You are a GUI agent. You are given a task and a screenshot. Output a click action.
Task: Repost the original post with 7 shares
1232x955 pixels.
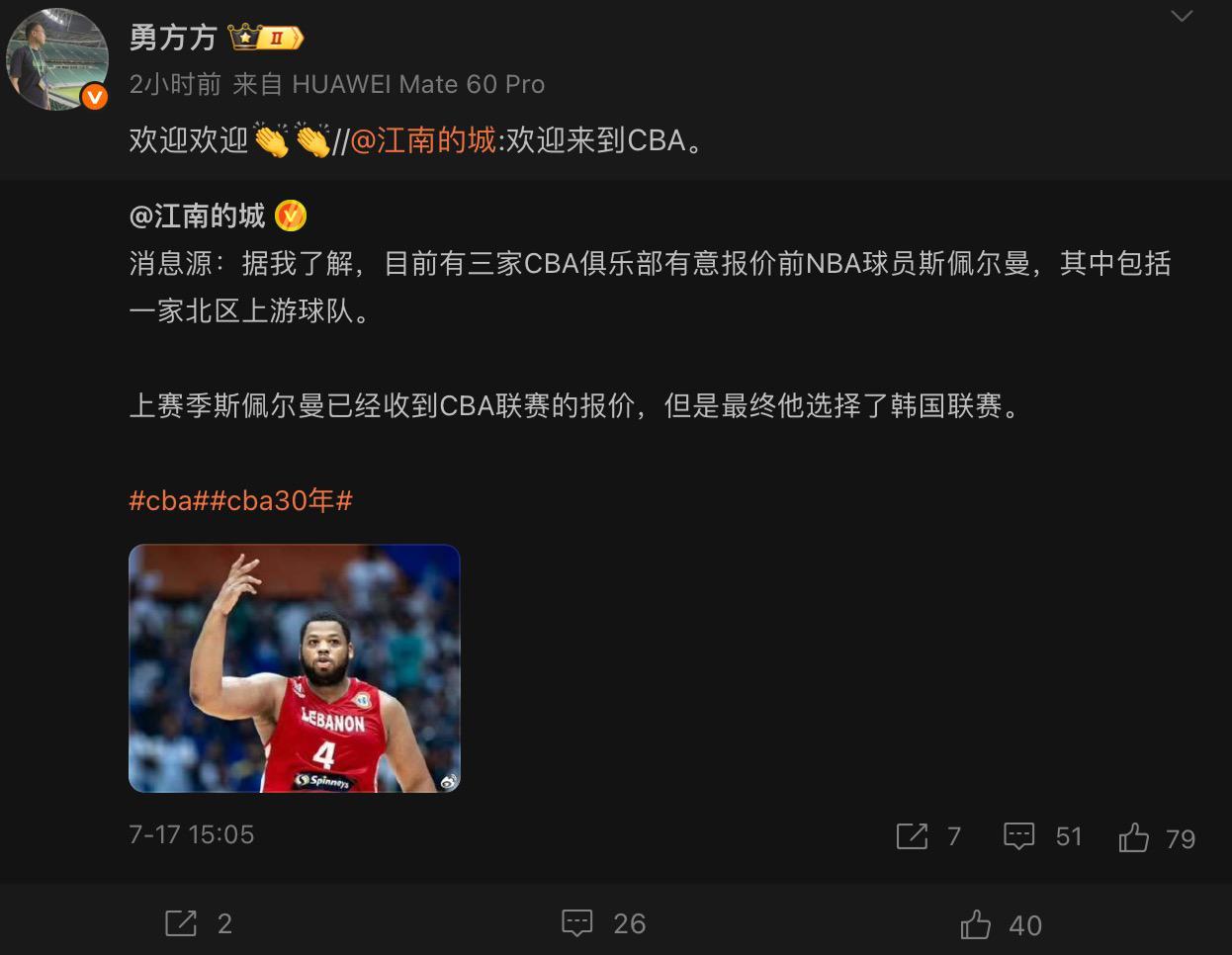pos(927,836)
